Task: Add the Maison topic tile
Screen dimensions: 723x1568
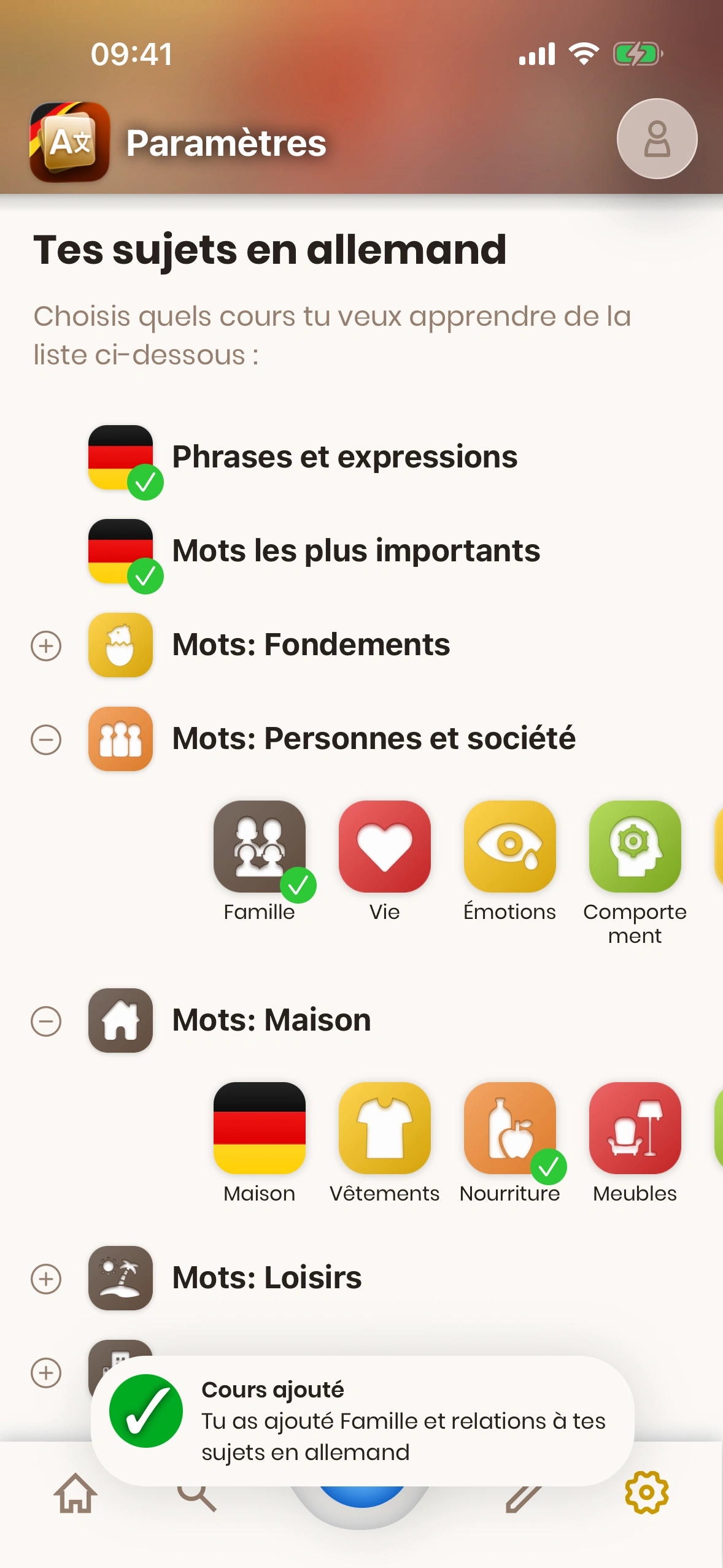Action: (260, 1129)
